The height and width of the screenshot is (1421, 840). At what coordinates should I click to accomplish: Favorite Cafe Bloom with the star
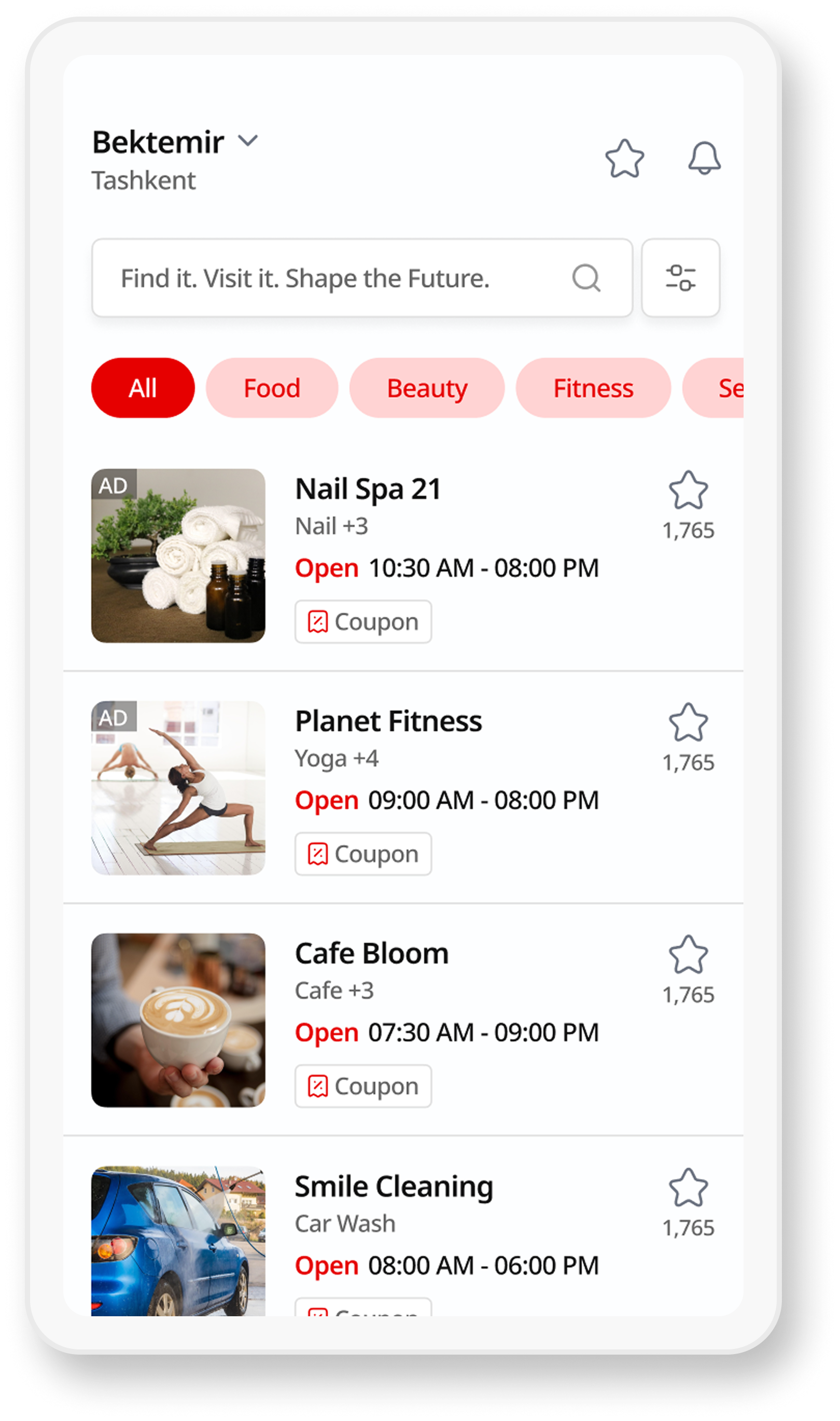(688, 955)
